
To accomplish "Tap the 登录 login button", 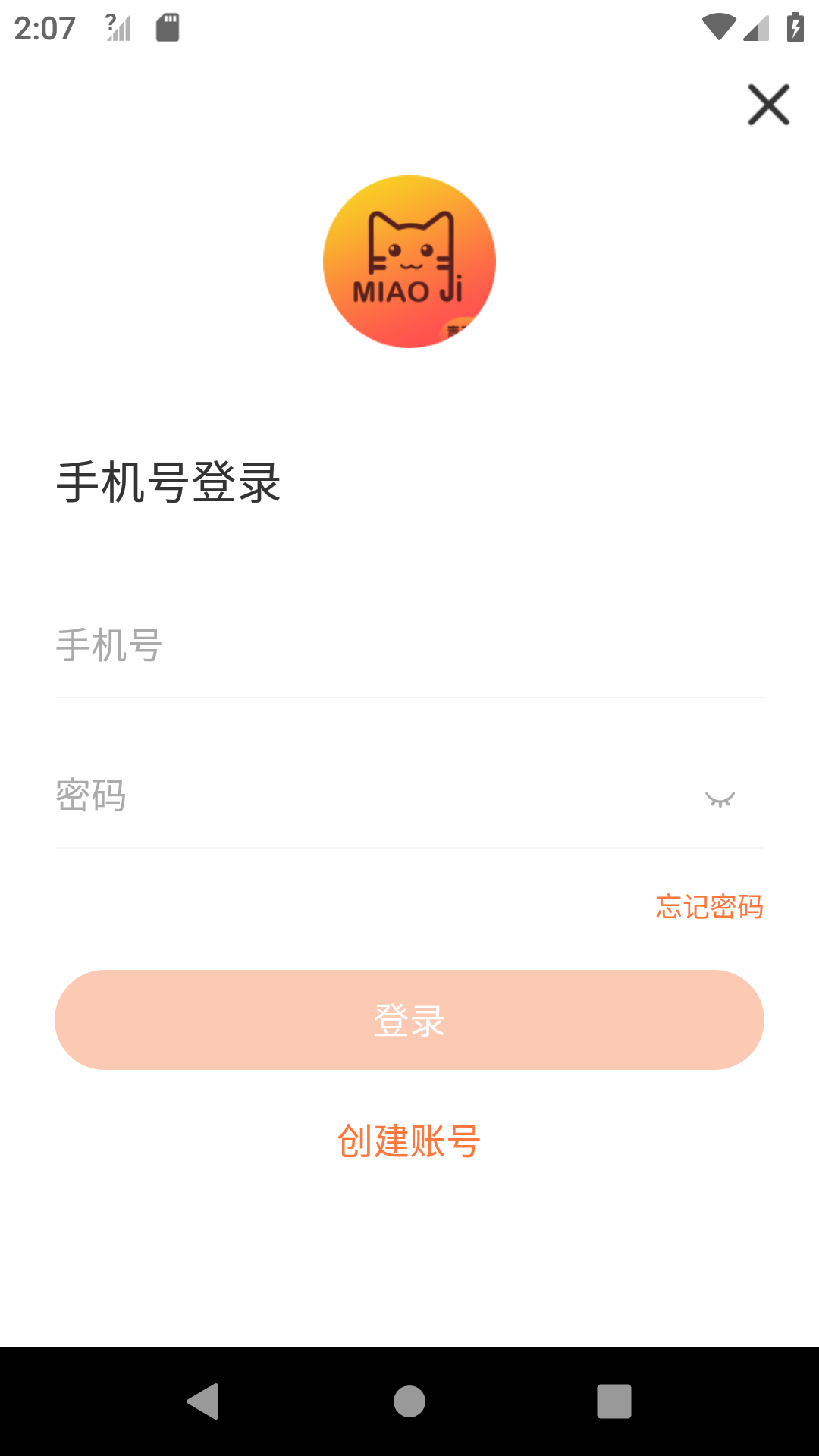I will 409,1020.
